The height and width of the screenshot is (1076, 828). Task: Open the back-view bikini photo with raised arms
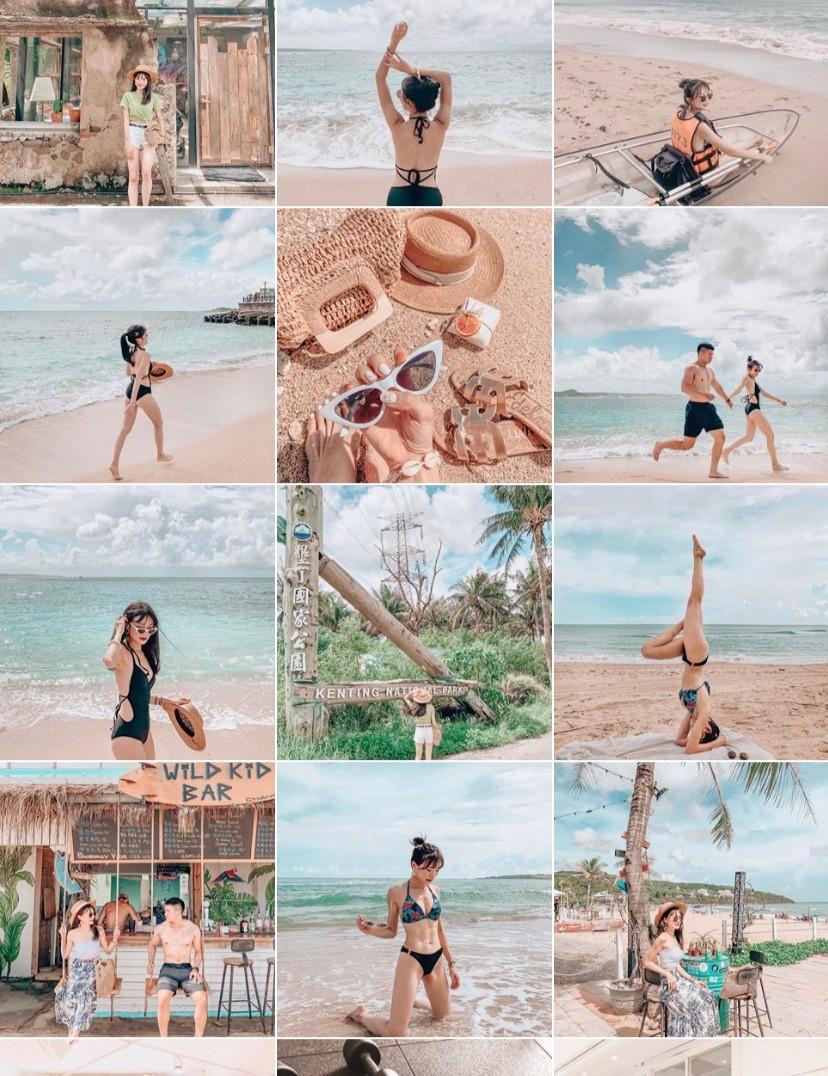414,103
